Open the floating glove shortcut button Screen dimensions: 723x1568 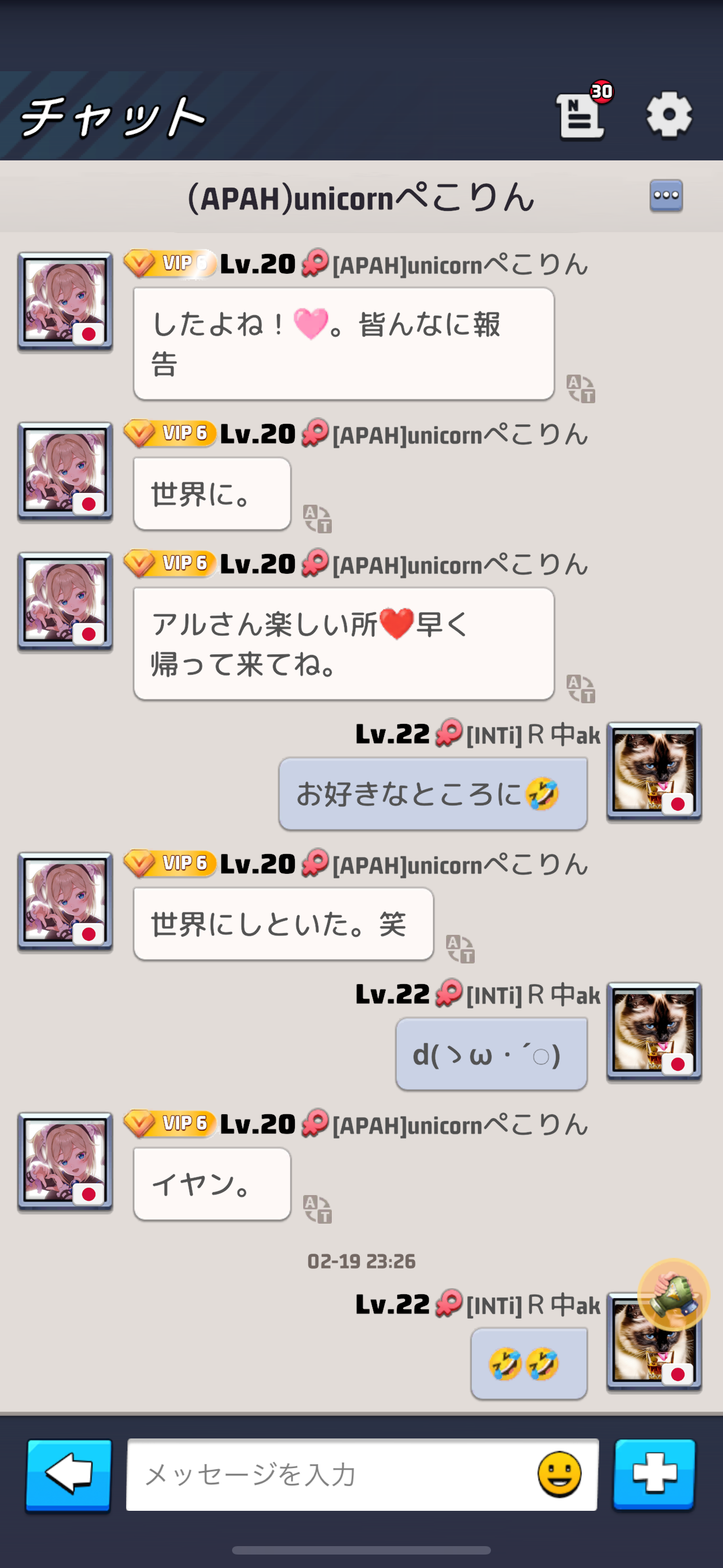[673, 1294]
